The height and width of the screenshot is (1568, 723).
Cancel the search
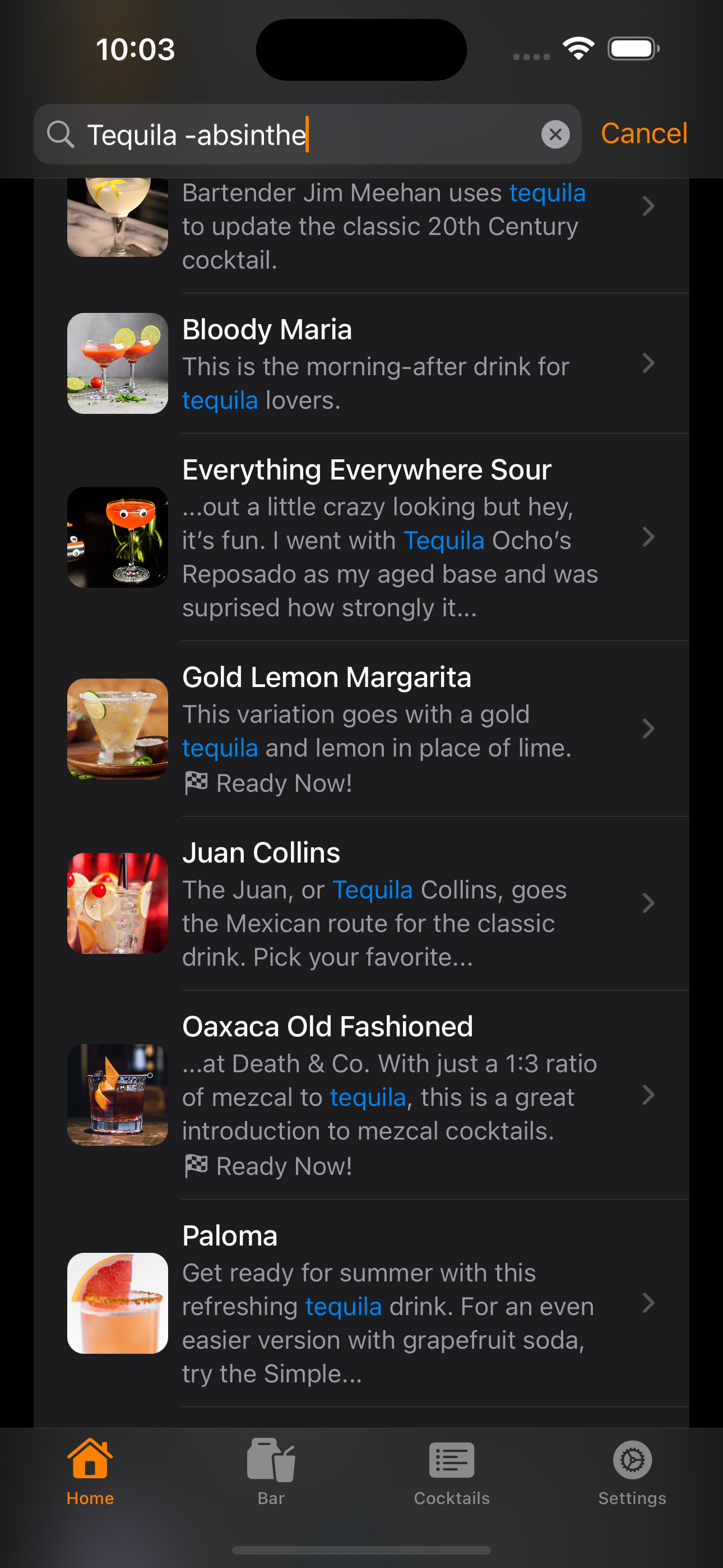643,133
